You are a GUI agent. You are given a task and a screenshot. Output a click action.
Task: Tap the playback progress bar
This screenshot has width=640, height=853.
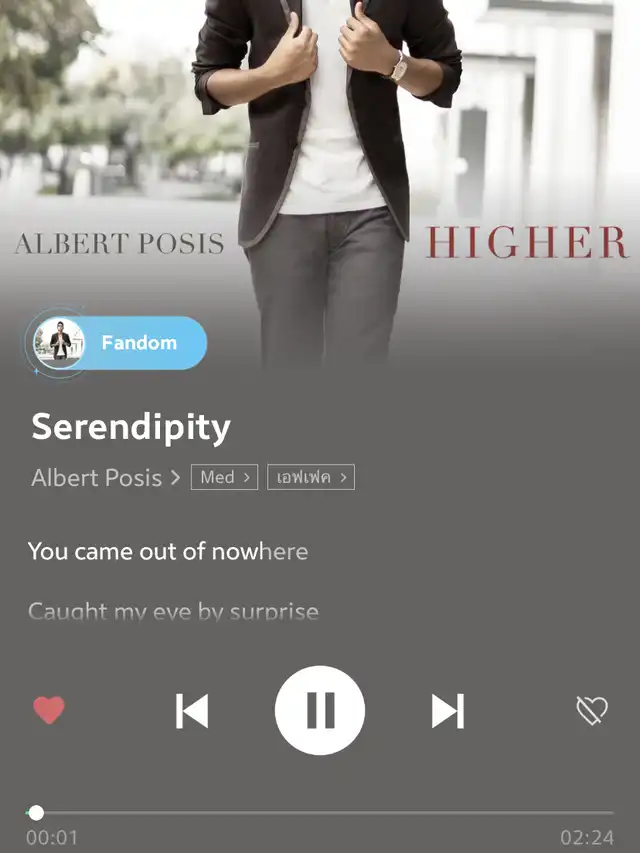click(x=320, y=813)
